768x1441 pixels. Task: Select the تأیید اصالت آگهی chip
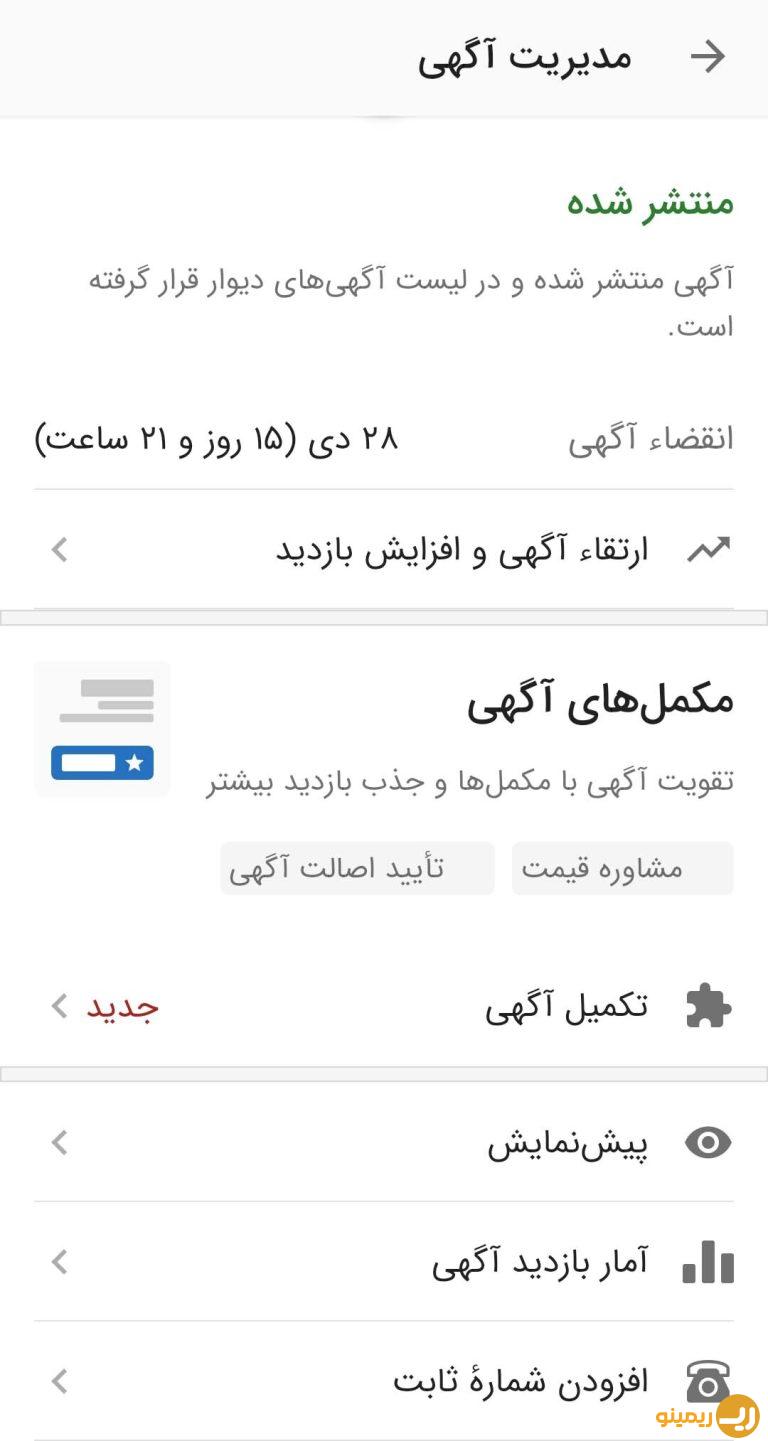click(357, 868)
